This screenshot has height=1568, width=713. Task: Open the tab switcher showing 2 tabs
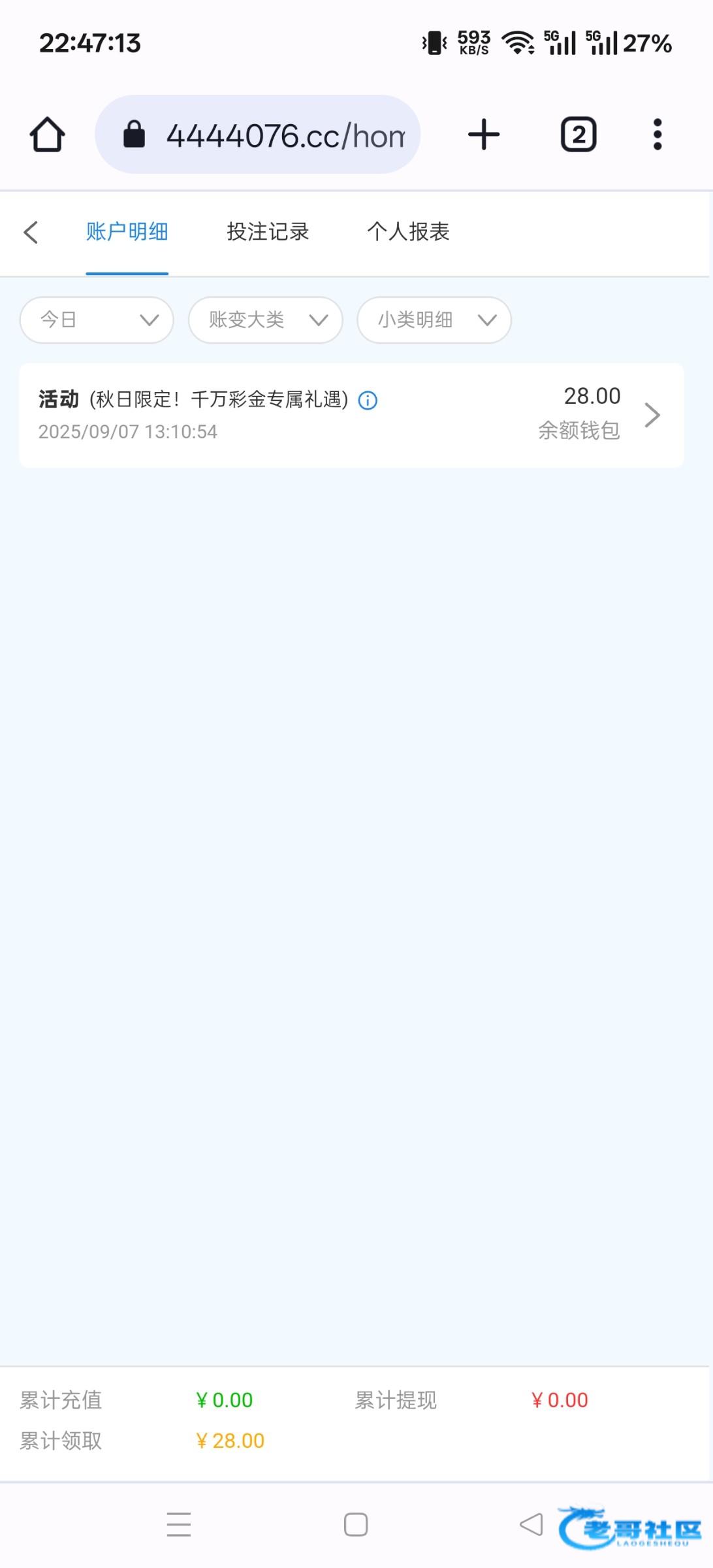[x=578, y=135]
